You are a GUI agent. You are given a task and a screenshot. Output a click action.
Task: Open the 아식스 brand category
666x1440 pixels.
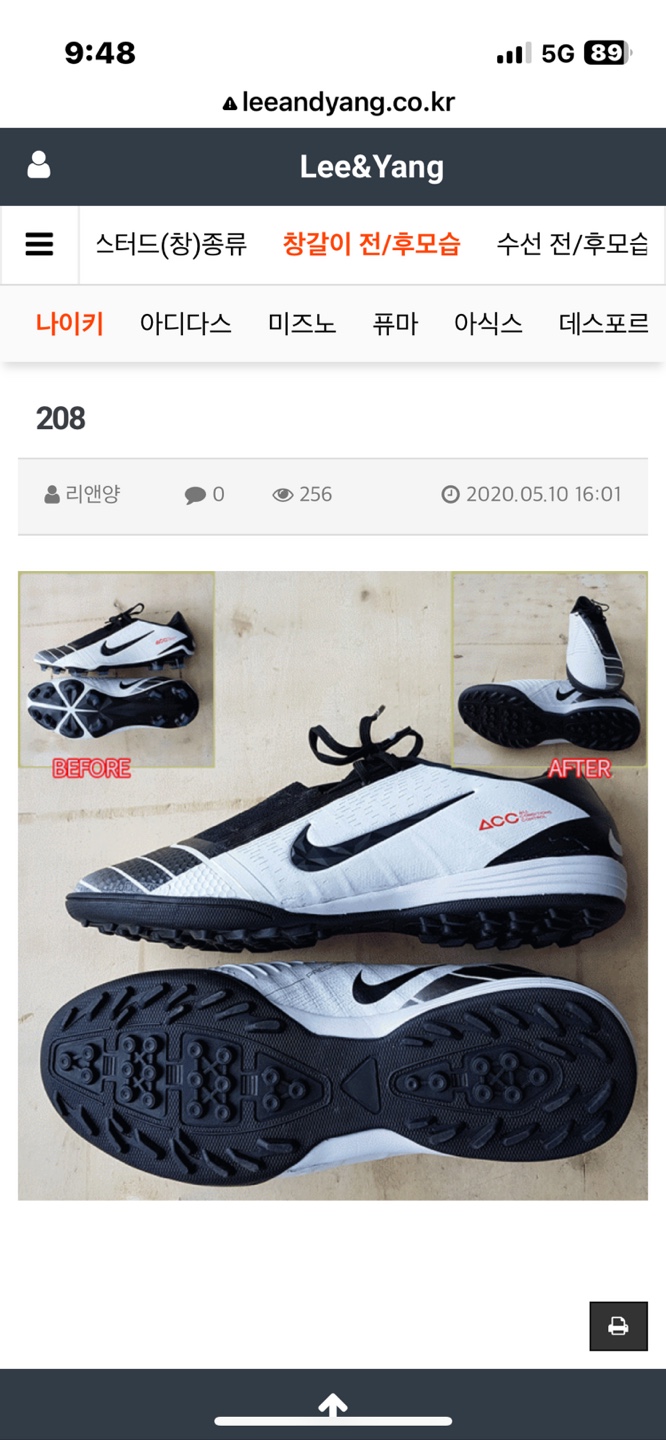(488, 324)
